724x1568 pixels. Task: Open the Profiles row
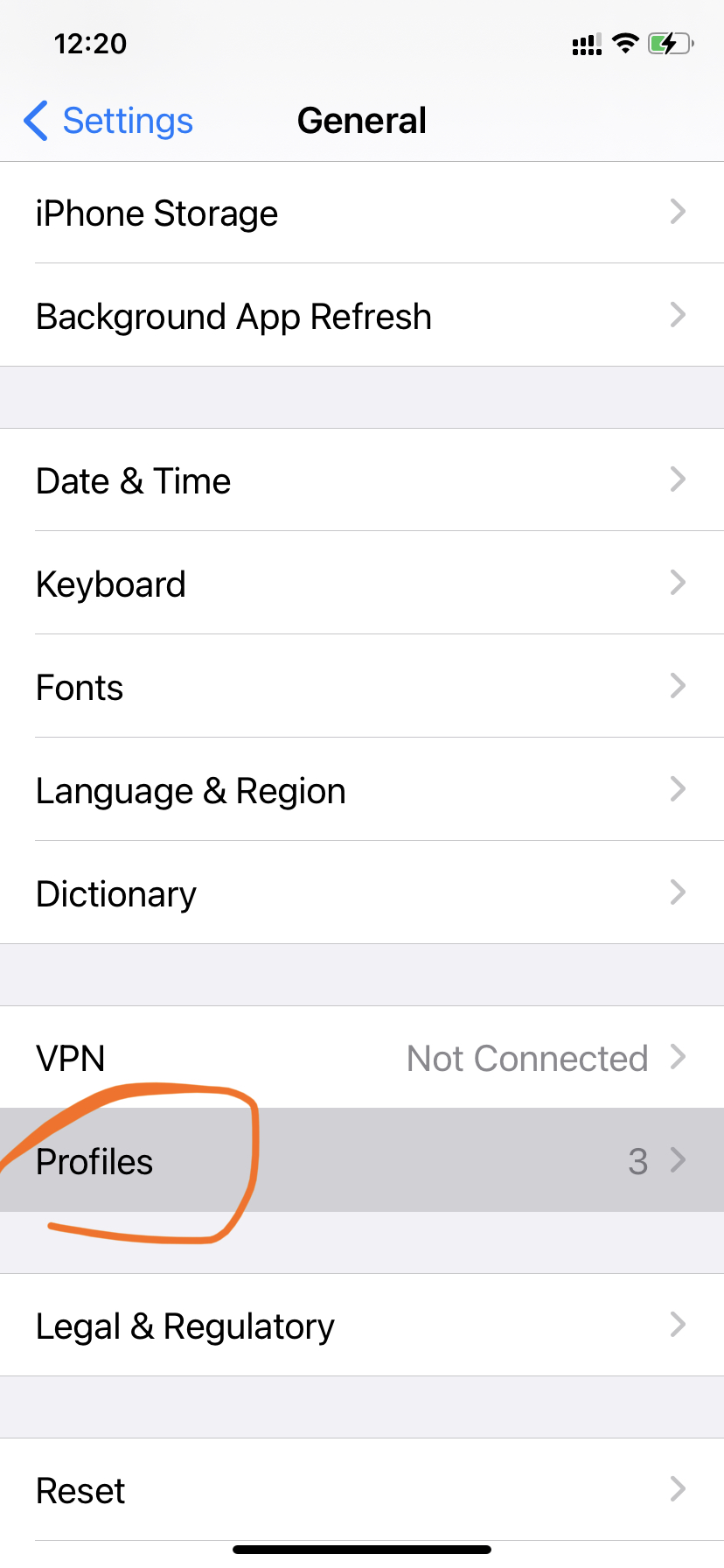pyautogui.click(x=362, y=1160)
